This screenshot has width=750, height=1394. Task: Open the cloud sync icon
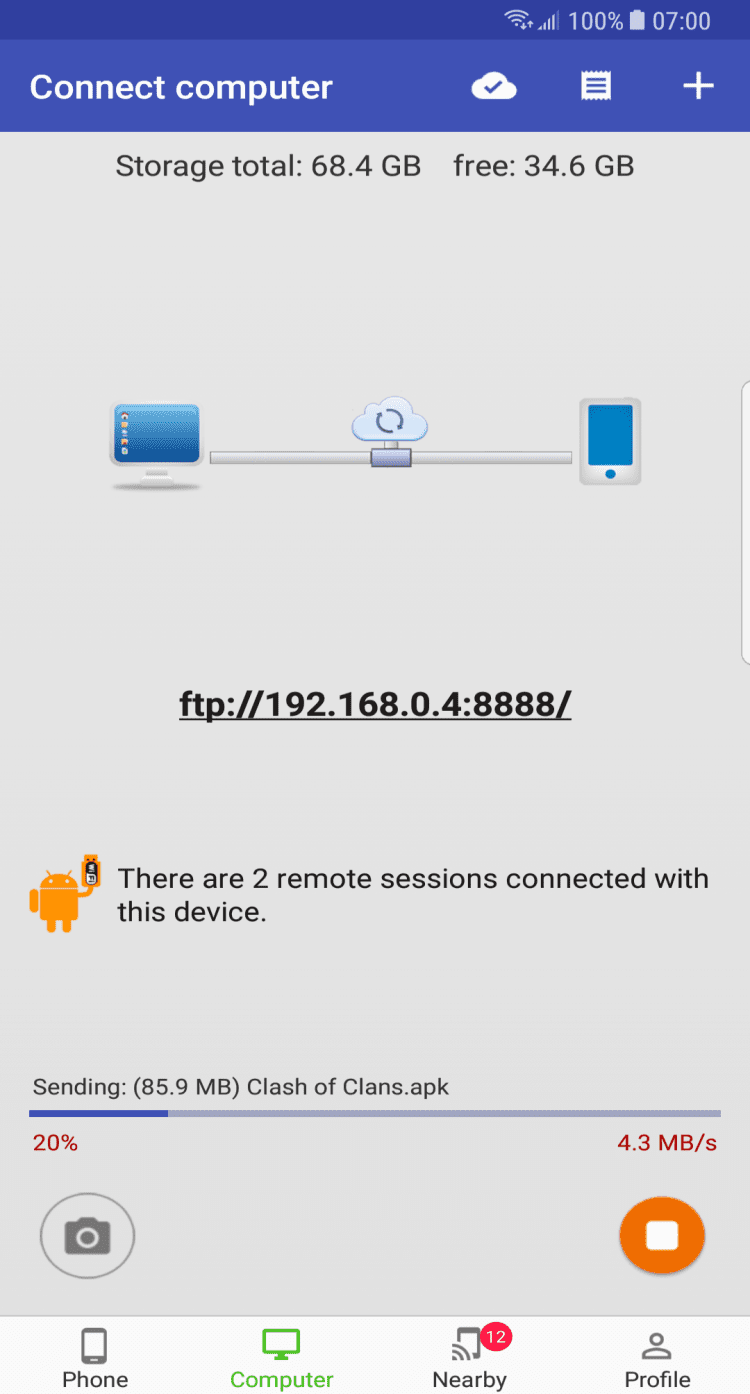coord(494,87)
